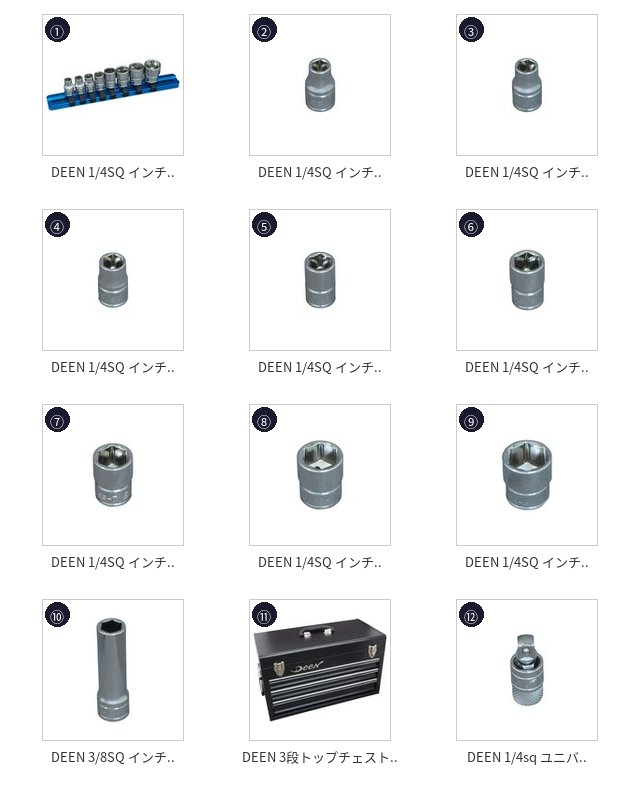
Task: View product tile 6 DEEN 1/4SQ socket
Action: 527,280
